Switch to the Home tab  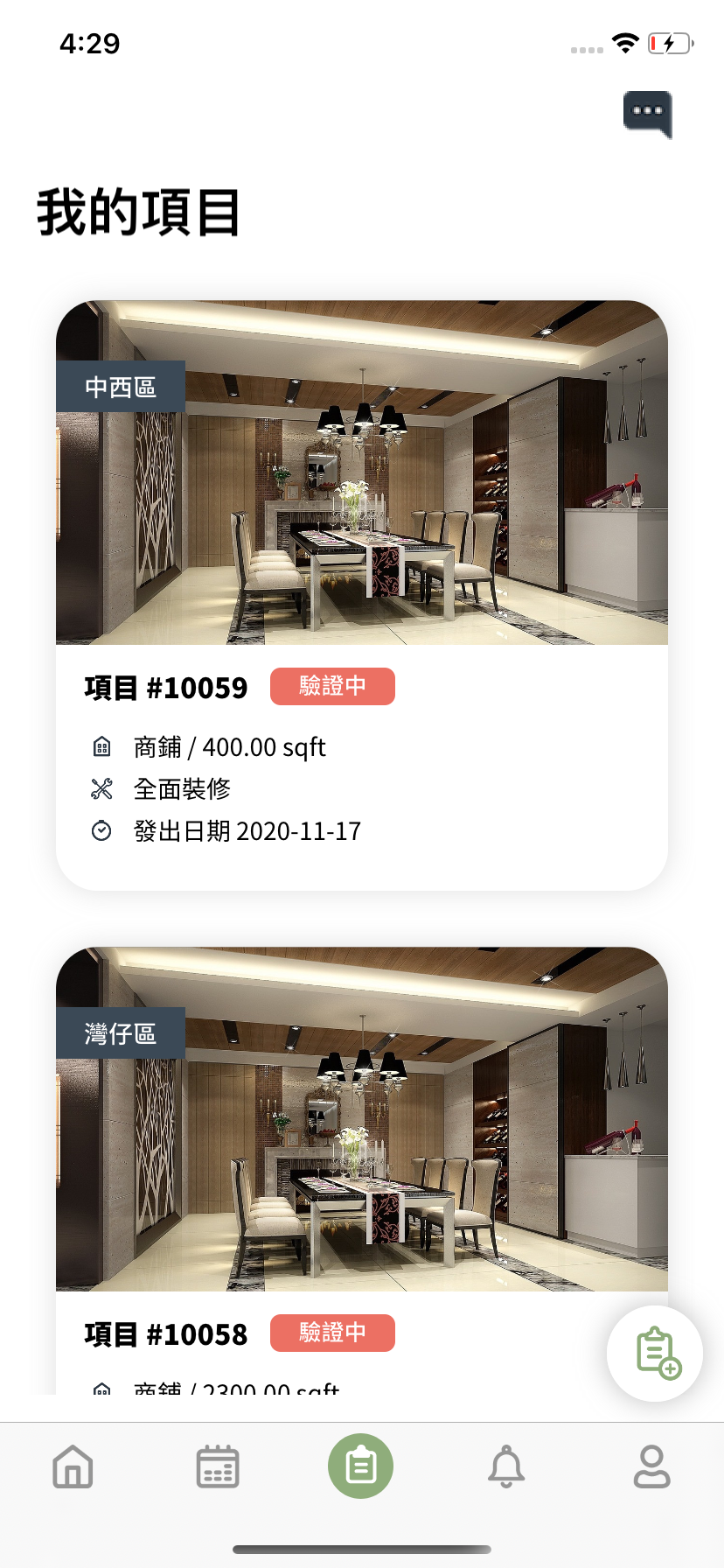pyautogui.click(x=73, y=1466)
